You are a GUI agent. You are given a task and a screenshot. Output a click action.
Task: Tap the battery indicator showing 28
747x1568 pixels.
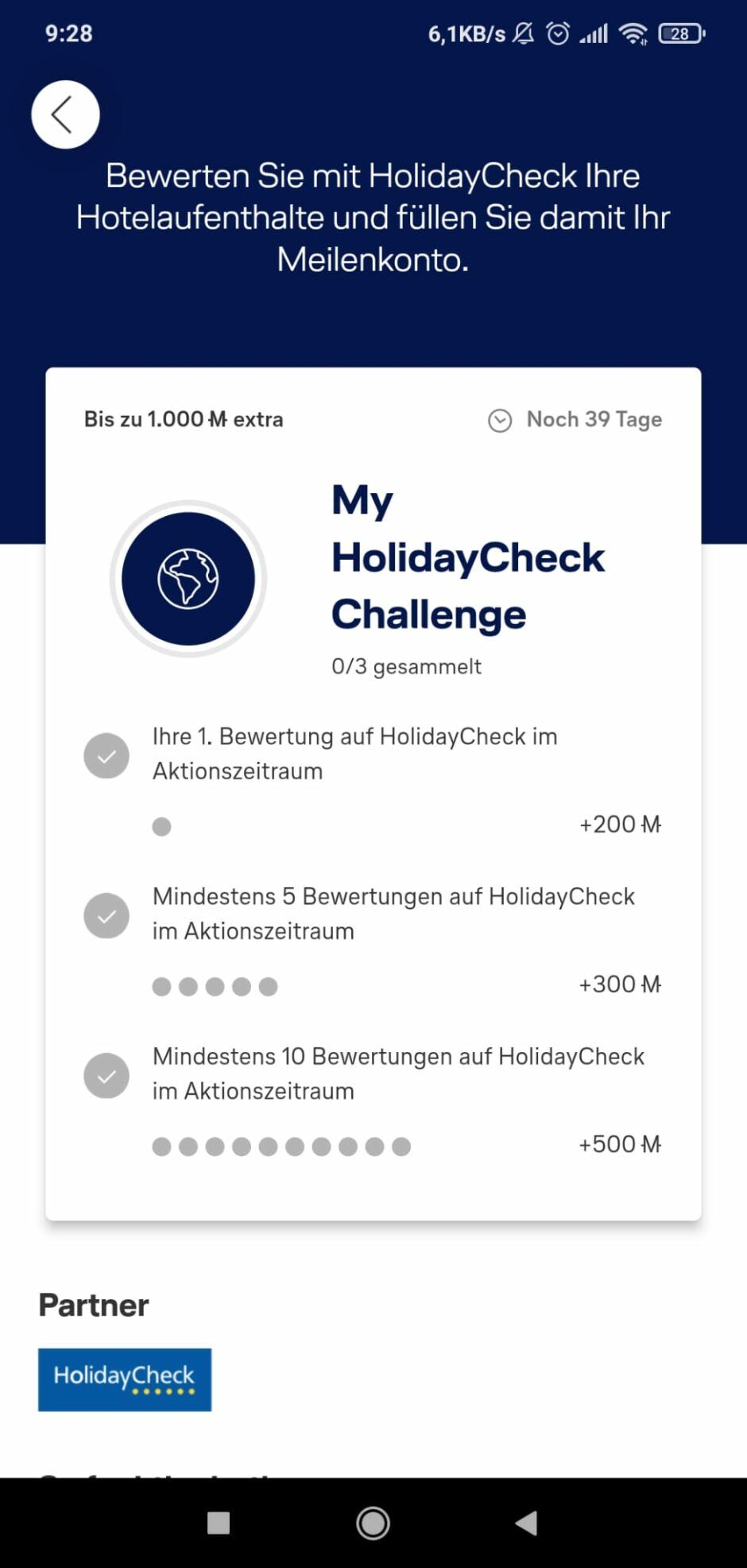679,32
